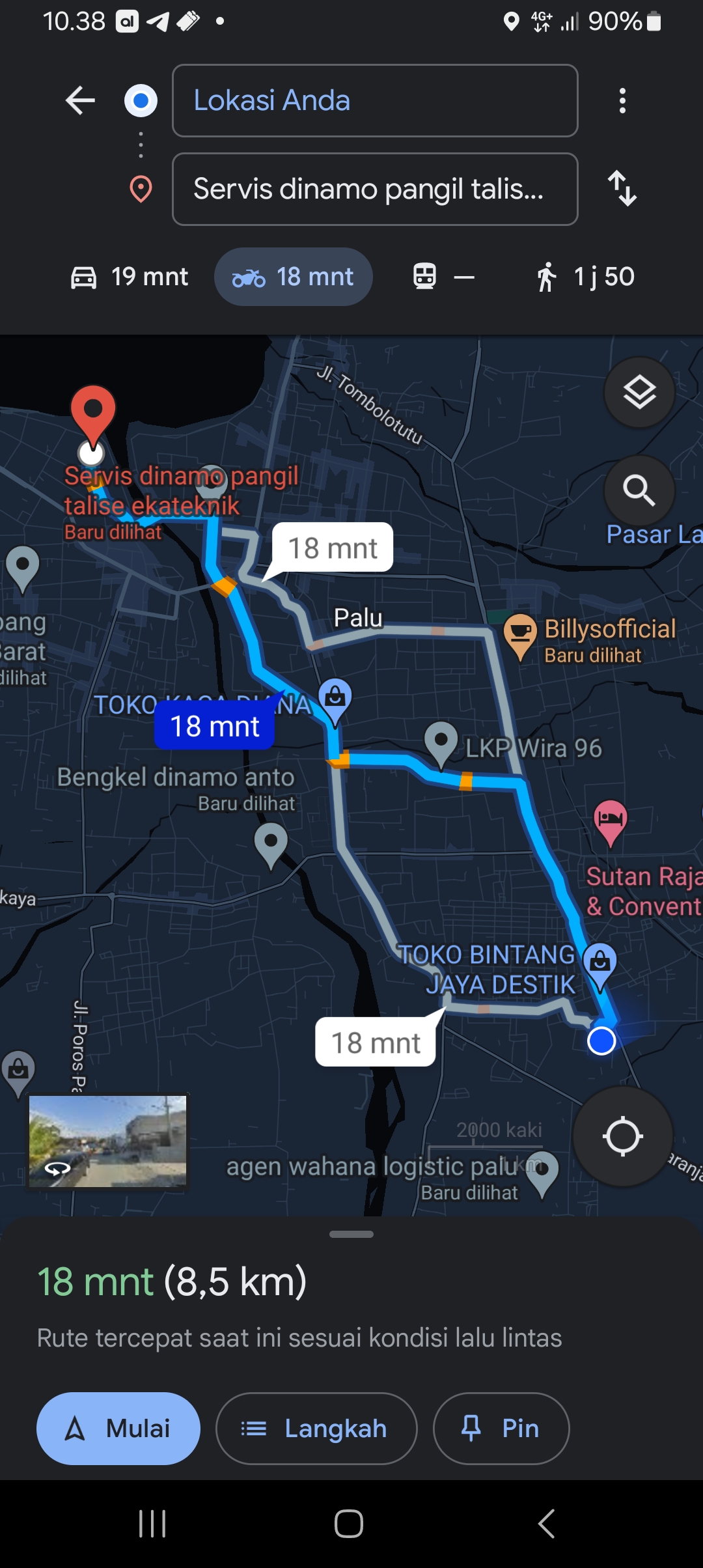Viewport: 703px width, 1568px height.
Task: Center map on my location
Action: (623, 1137)
